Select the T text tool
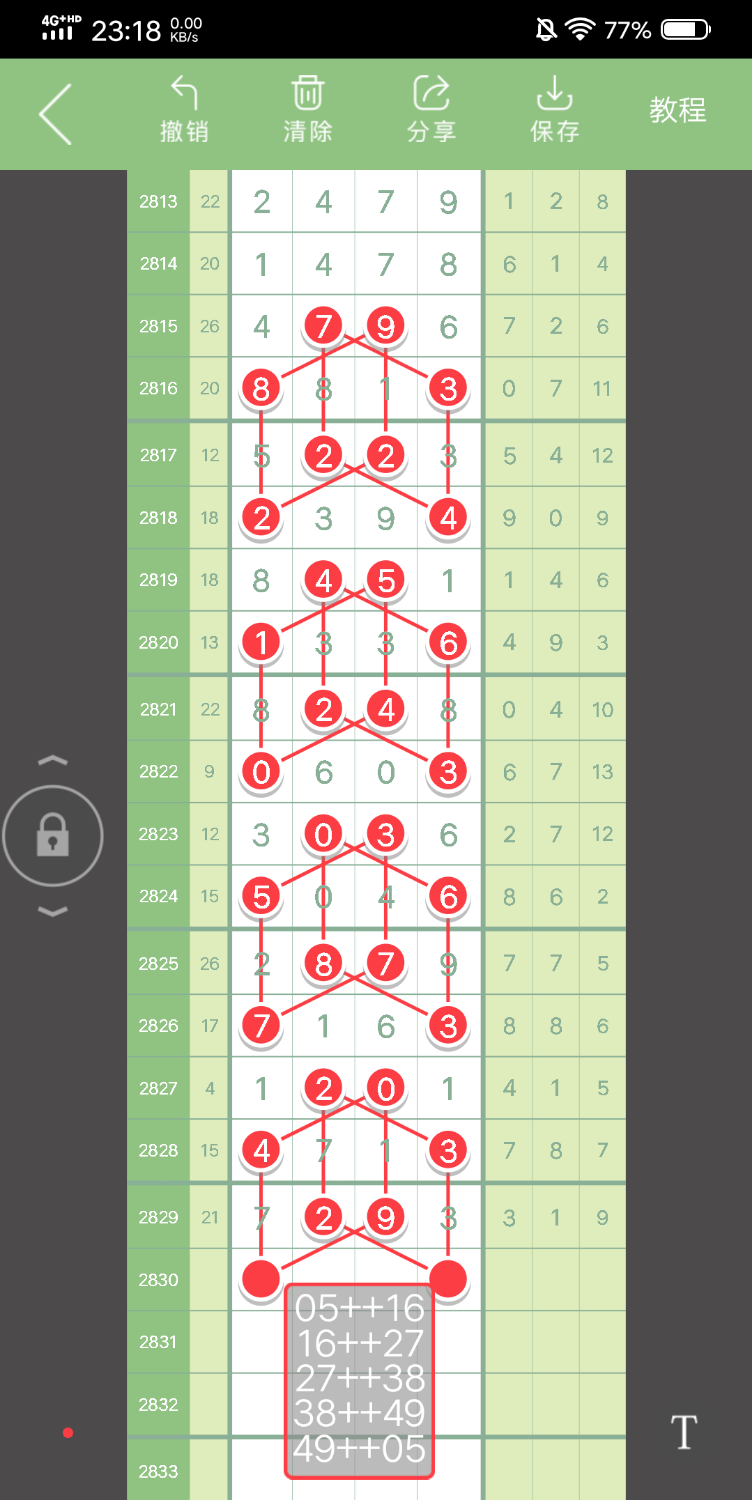This screenshot has width=752, height=1500. (x=684, y=1432)
